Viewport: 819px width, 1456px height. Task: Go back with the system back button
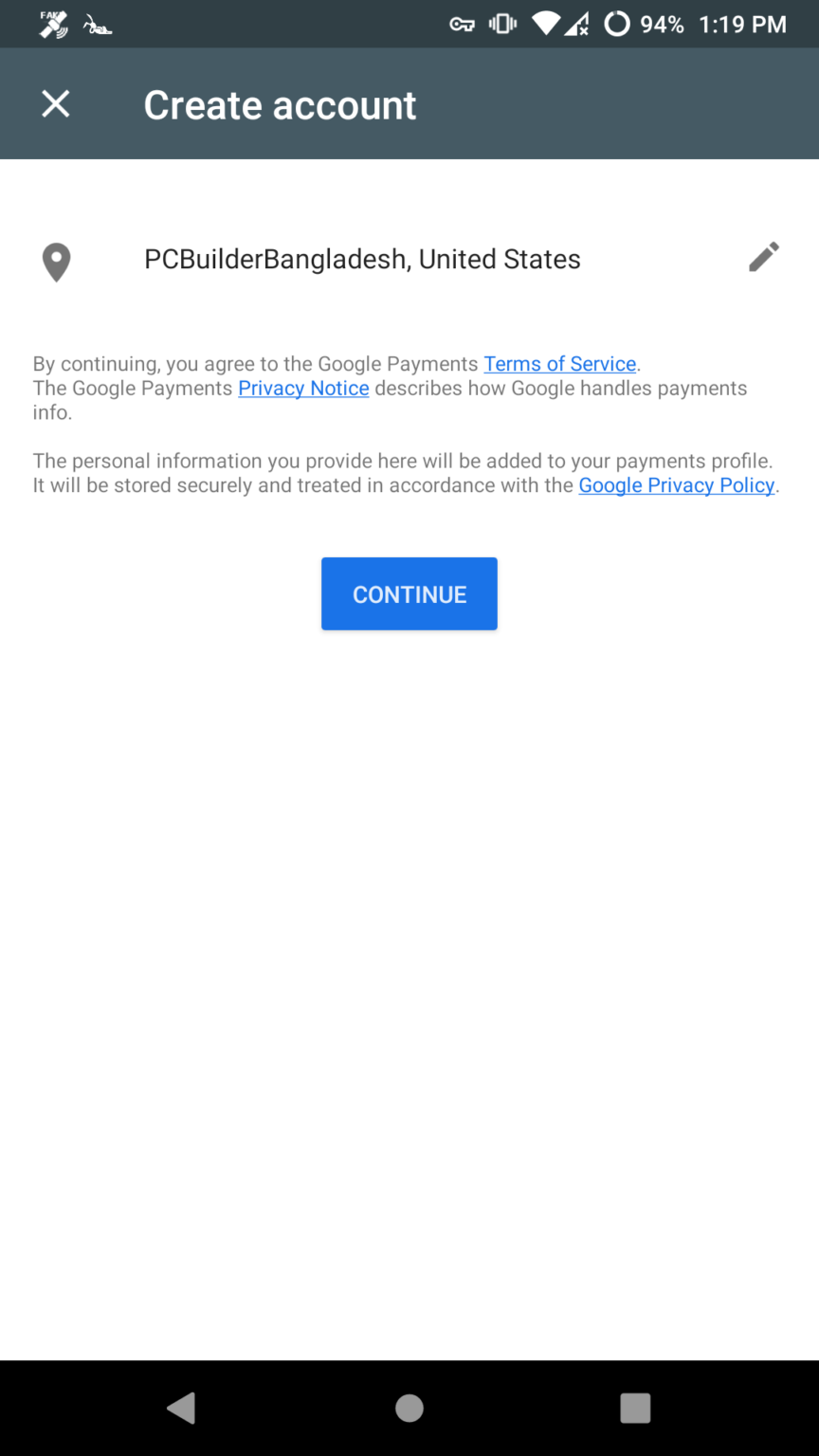(181, 1408)
